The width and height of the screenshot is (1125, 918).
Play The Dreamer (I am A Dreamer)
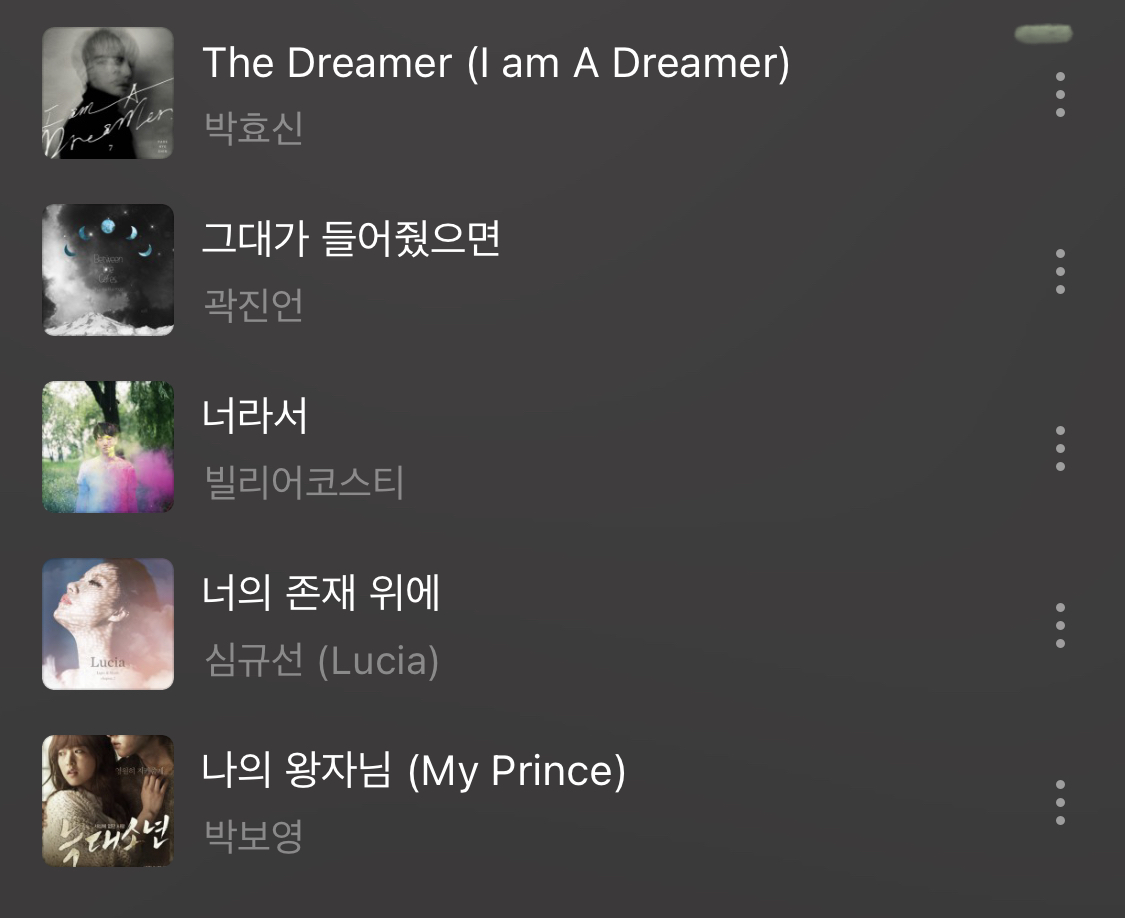pos(495,64)
